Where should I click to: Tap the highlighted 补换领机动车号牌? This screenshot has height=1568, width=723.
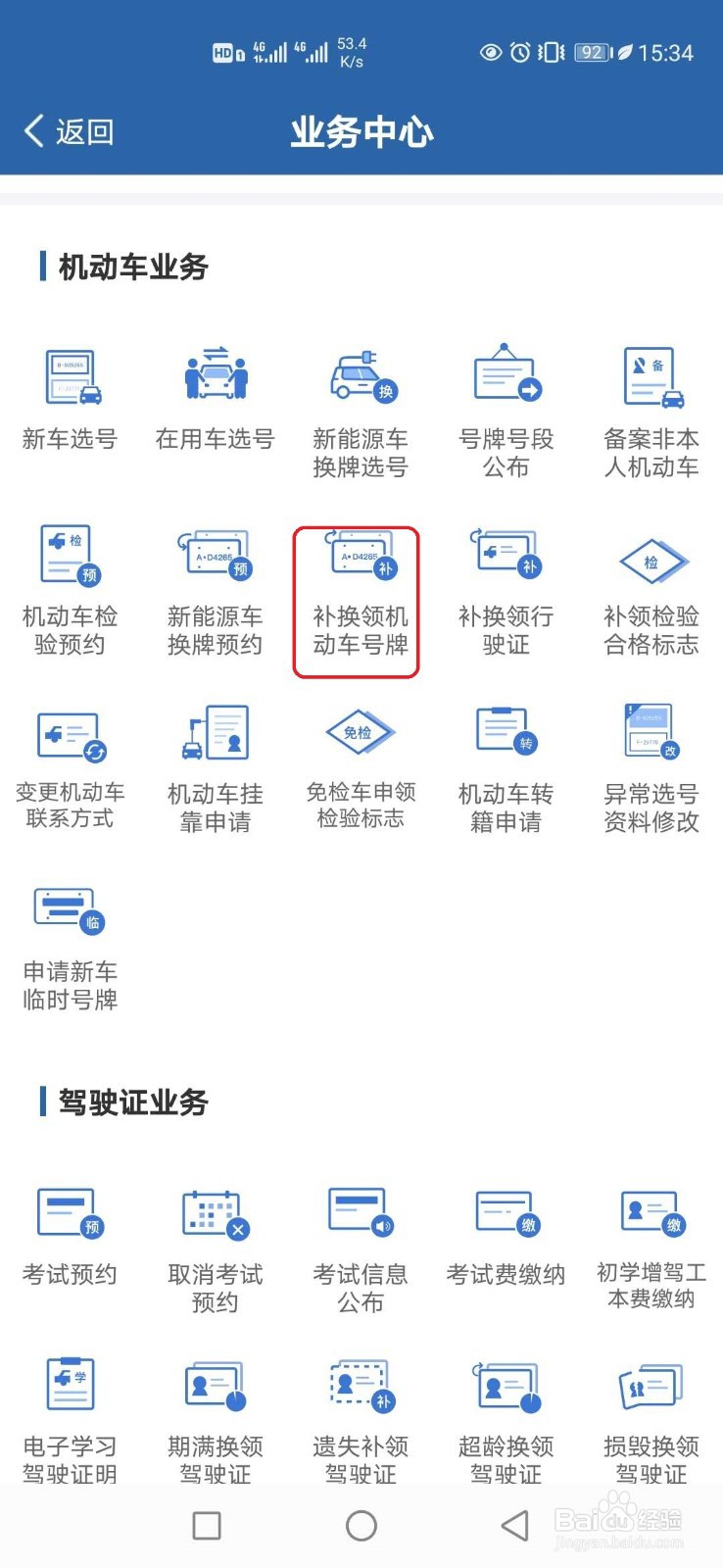point(357,602)
